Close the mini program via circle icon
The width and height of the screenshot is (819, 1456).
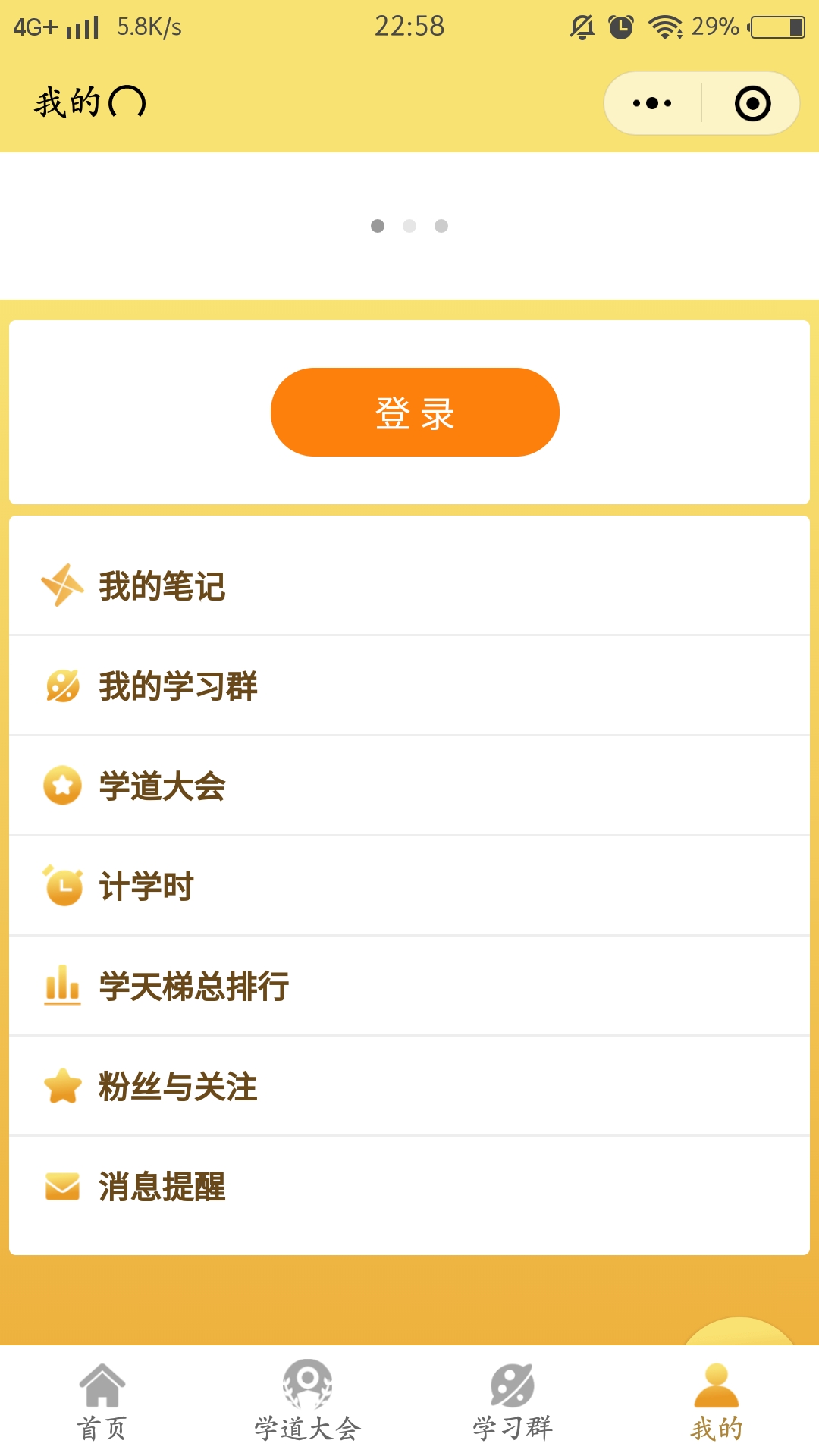(752, 103)
